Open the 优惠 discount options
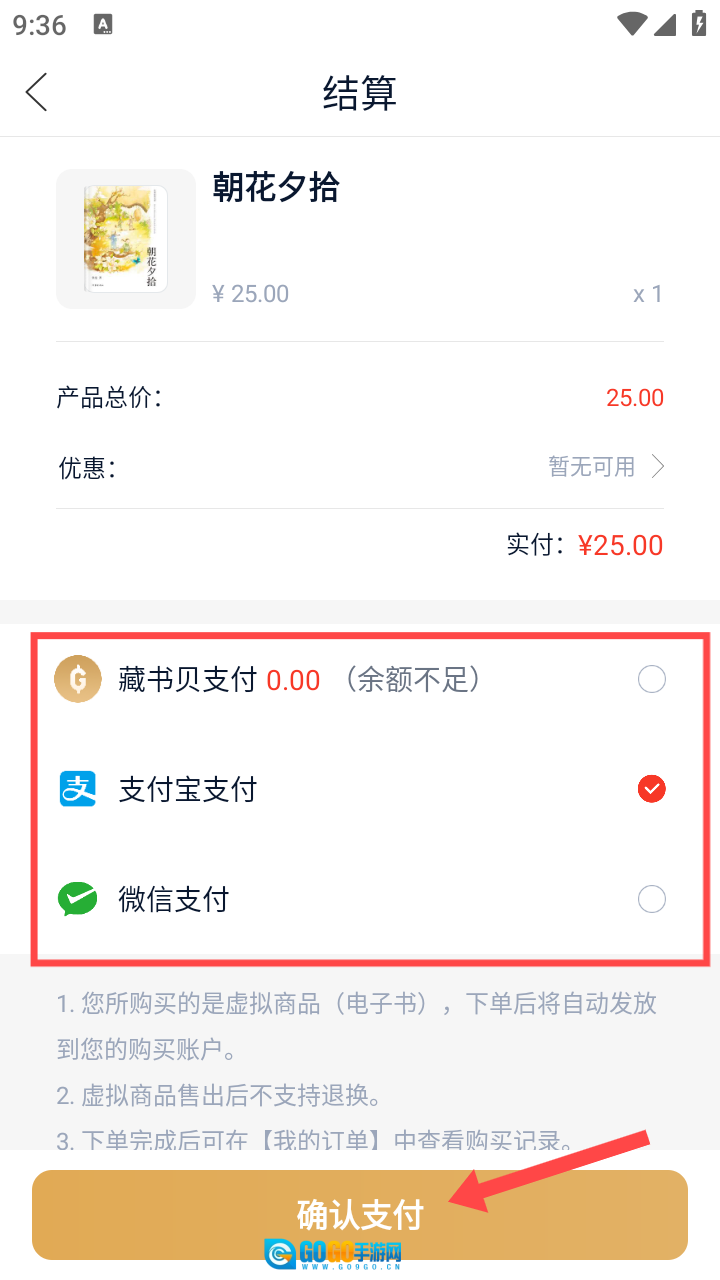Screen dimensions: 720x1280 click(x=606, y=467)
